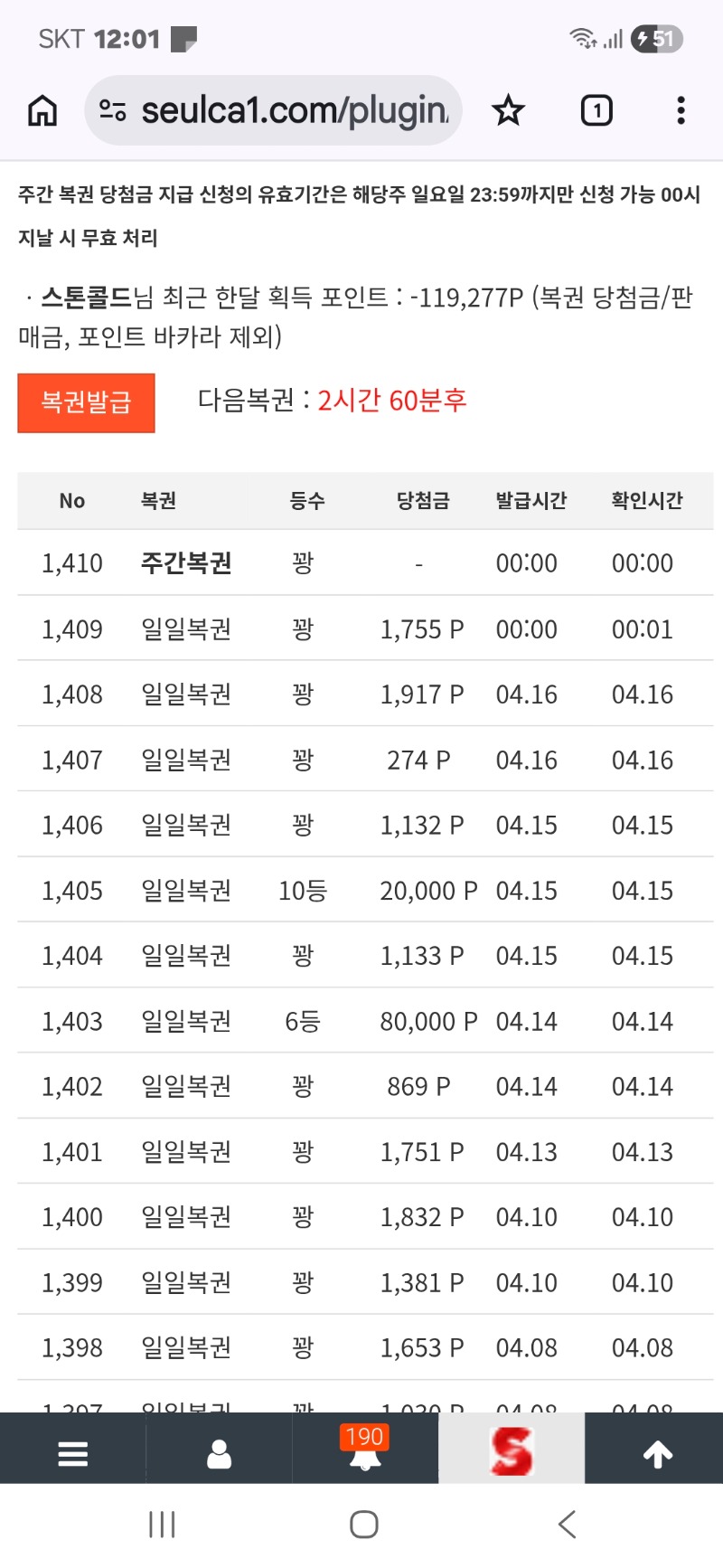Image resolution: width=723 pixels, height=1568 pixels.
Task: Tap the red S logo tab
Action: click(512, 1451)
